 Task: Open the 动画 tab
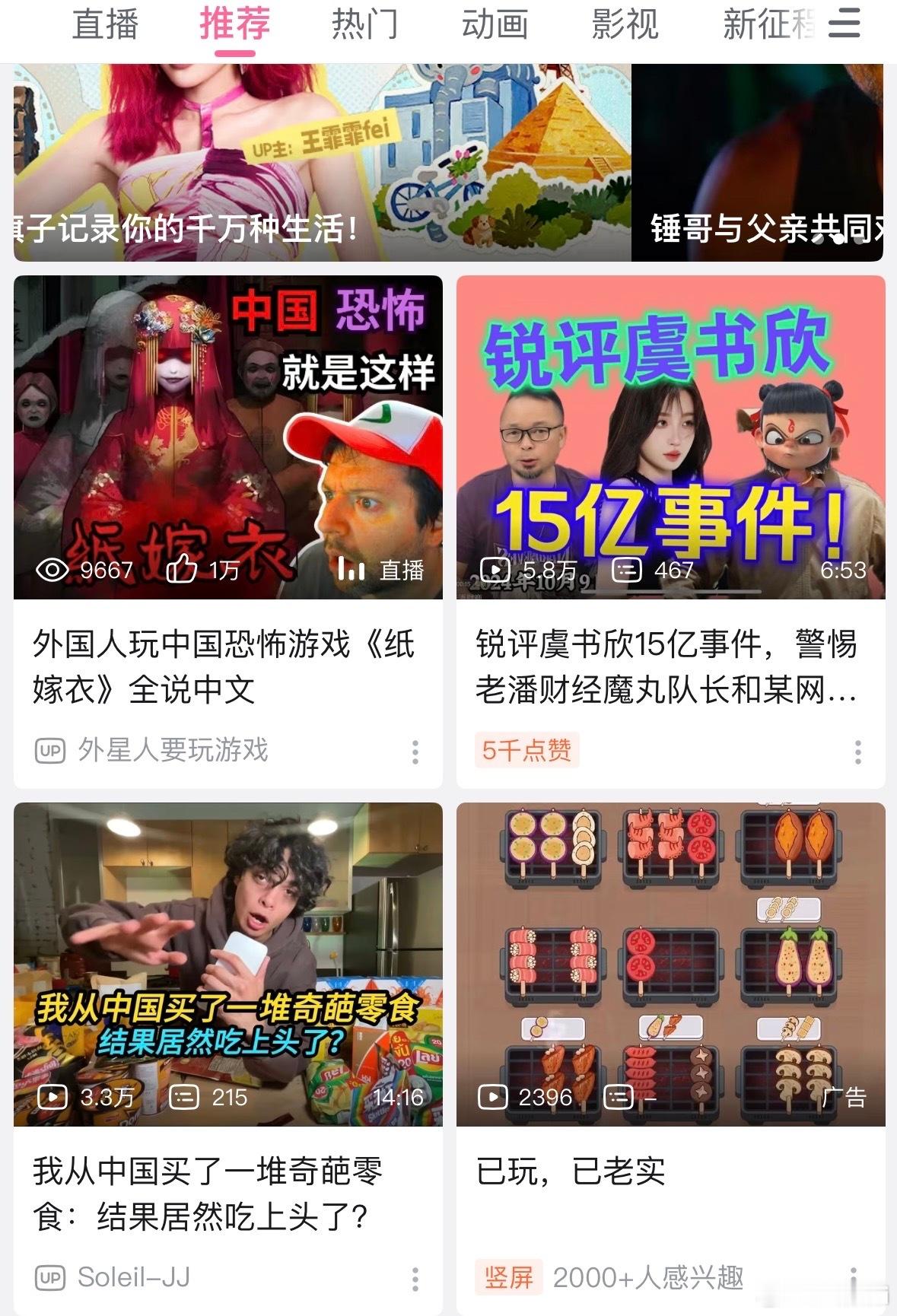click(x=495, y=25)
